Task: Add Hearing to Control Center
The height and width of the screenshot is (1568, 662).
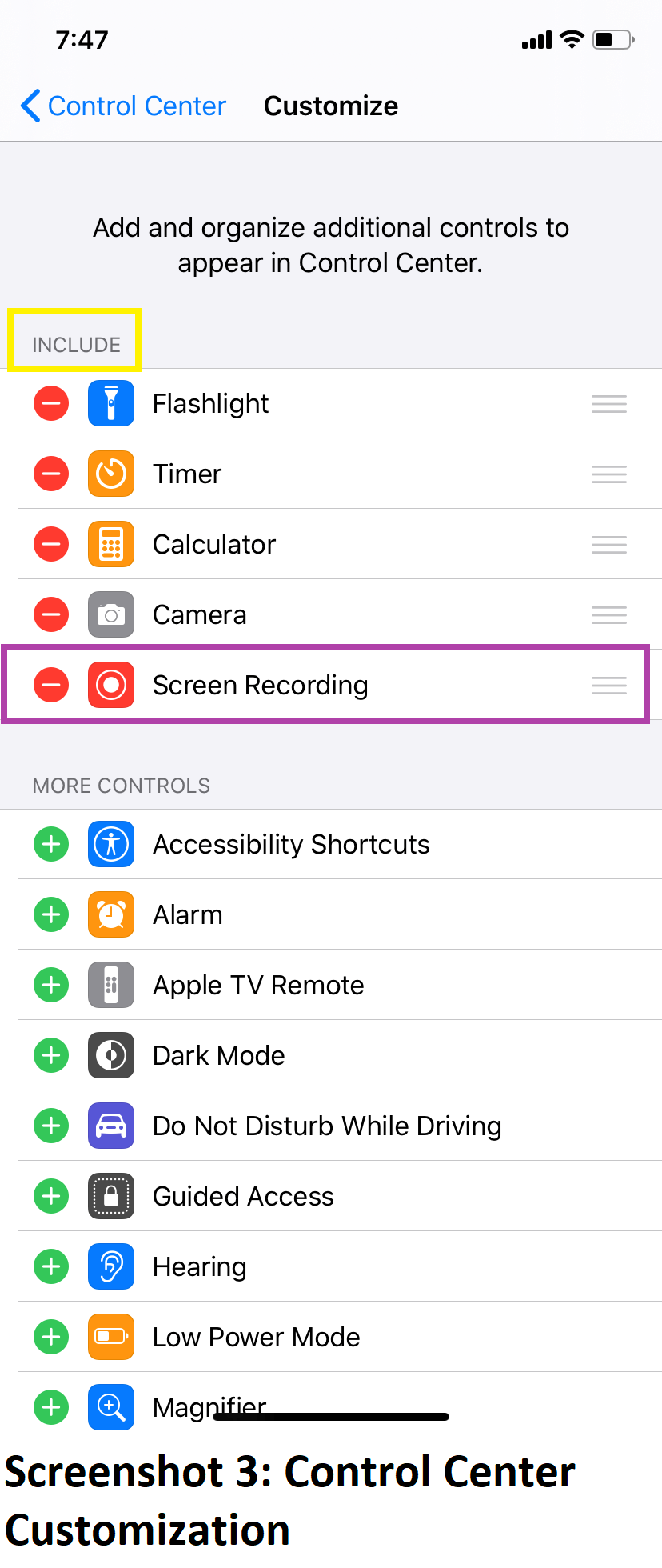Action: [x=51, y=1266]
